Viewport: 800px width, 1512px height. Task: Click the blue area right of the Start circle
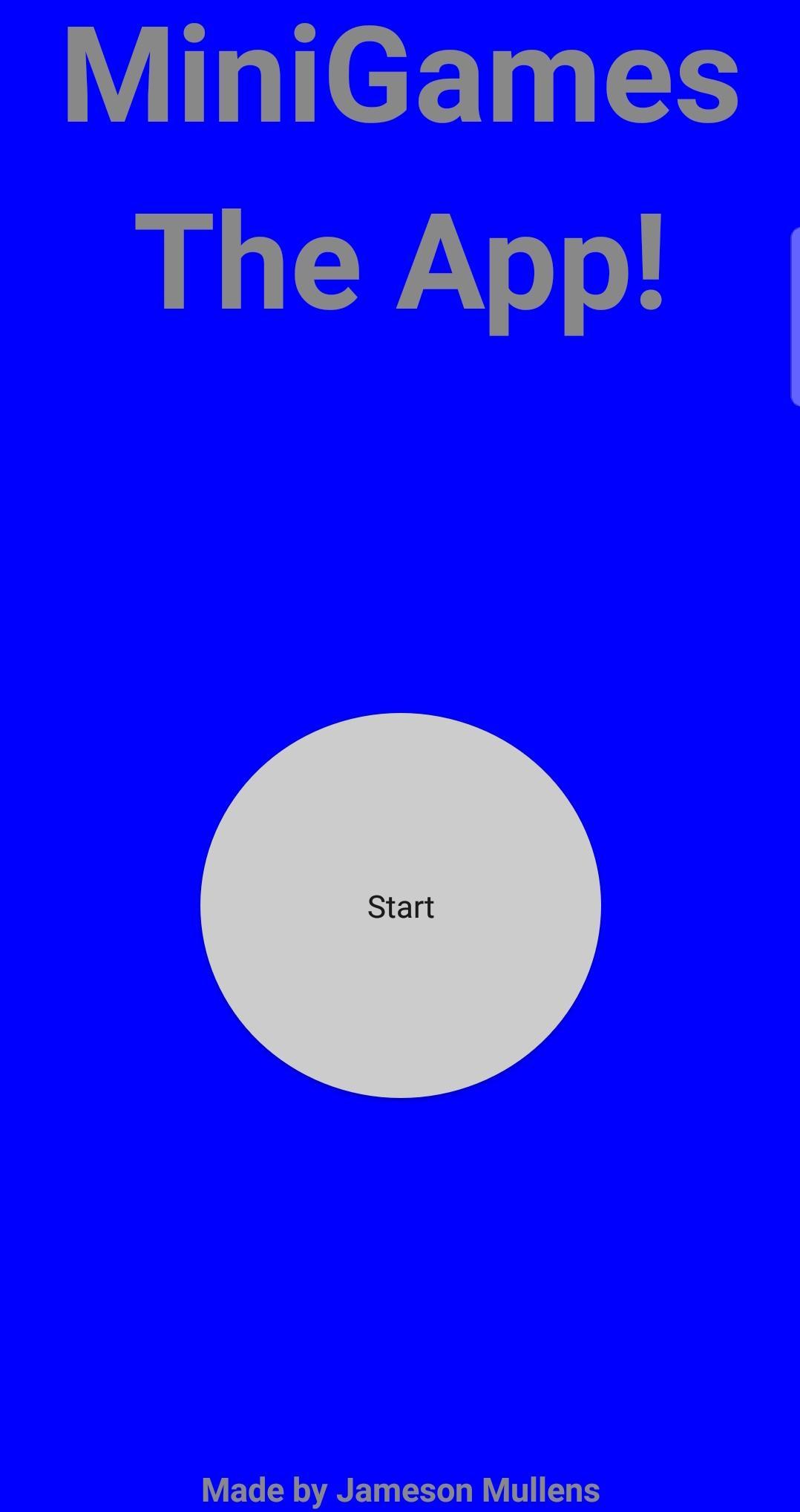(x=698, y=905)
